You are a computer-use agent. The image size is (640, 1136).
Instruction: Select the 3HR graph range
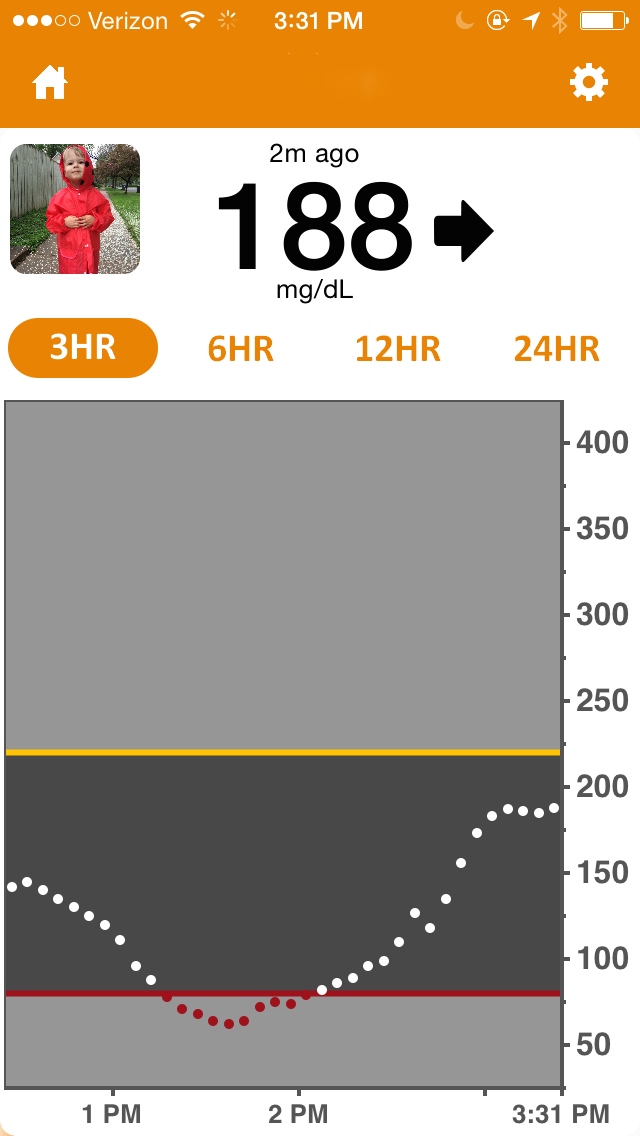83,348
